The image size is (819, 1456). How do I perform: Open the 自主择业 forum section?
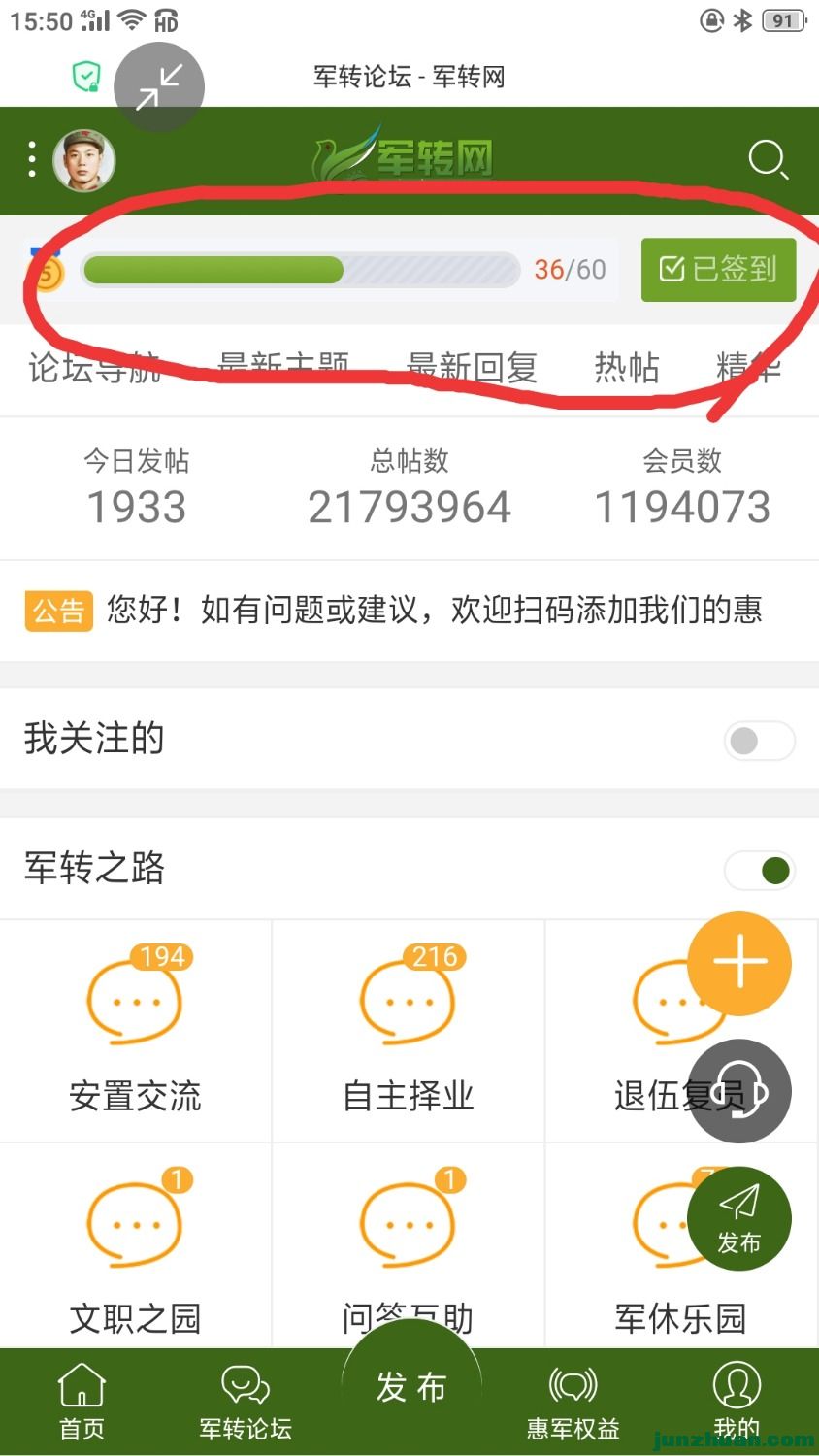click(x=408, y=1031)
